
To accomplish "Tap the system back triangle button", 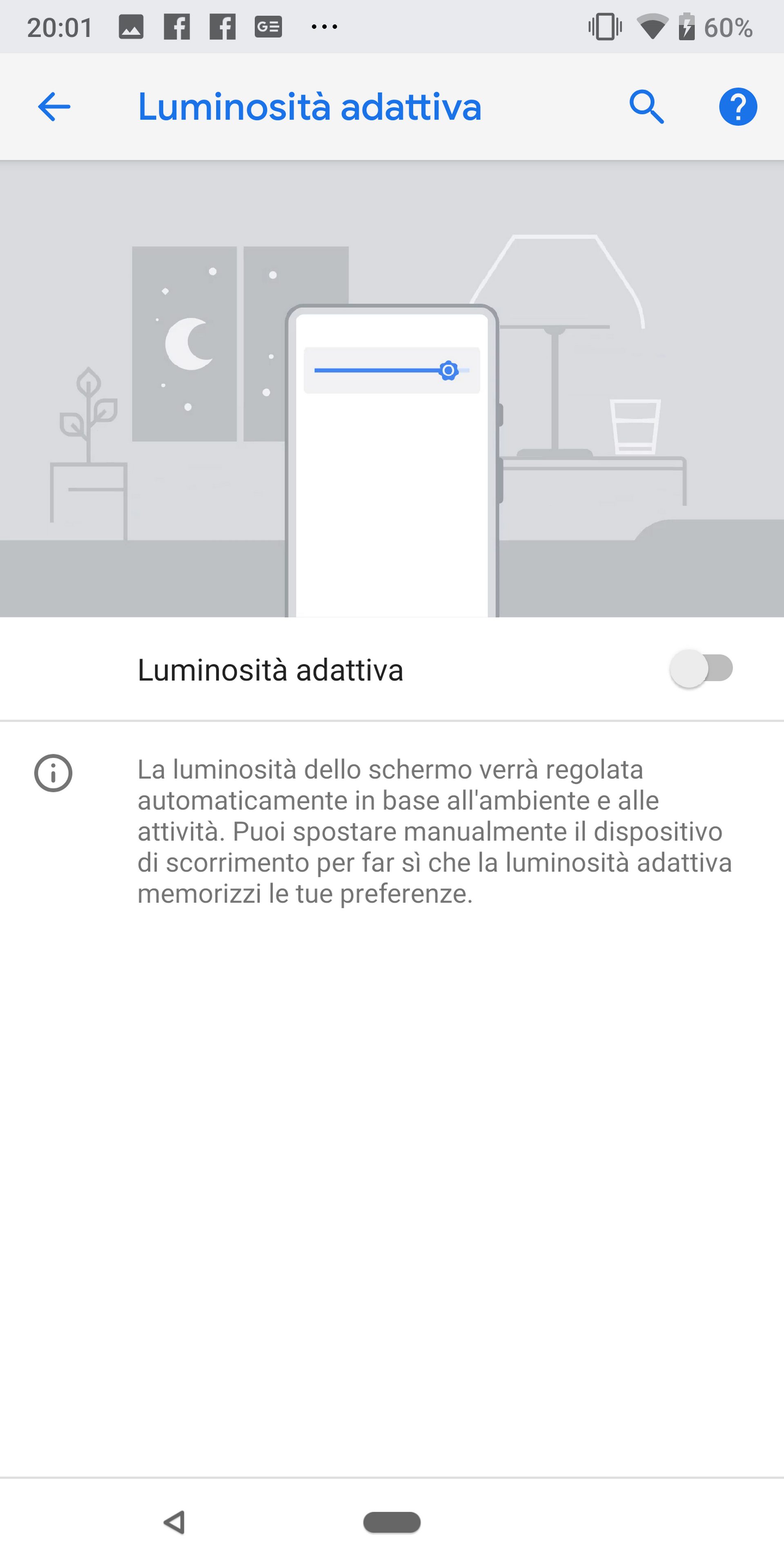I will [175, 1522].
